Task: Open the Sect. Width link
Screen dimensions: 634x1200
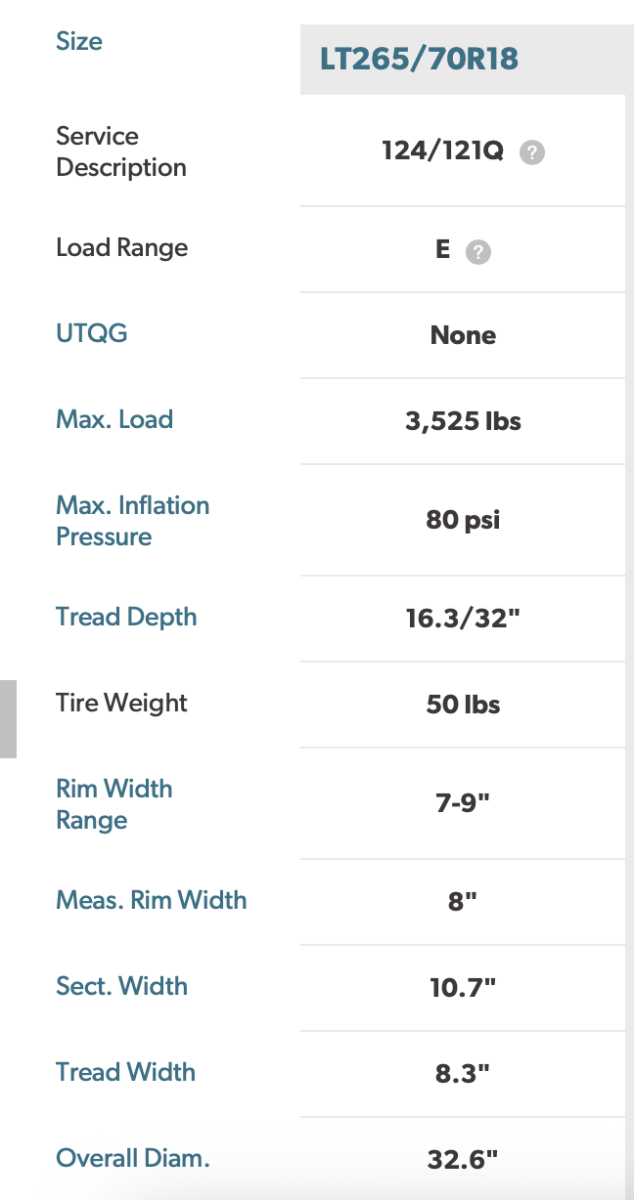Action: click(x=121, y=986)
